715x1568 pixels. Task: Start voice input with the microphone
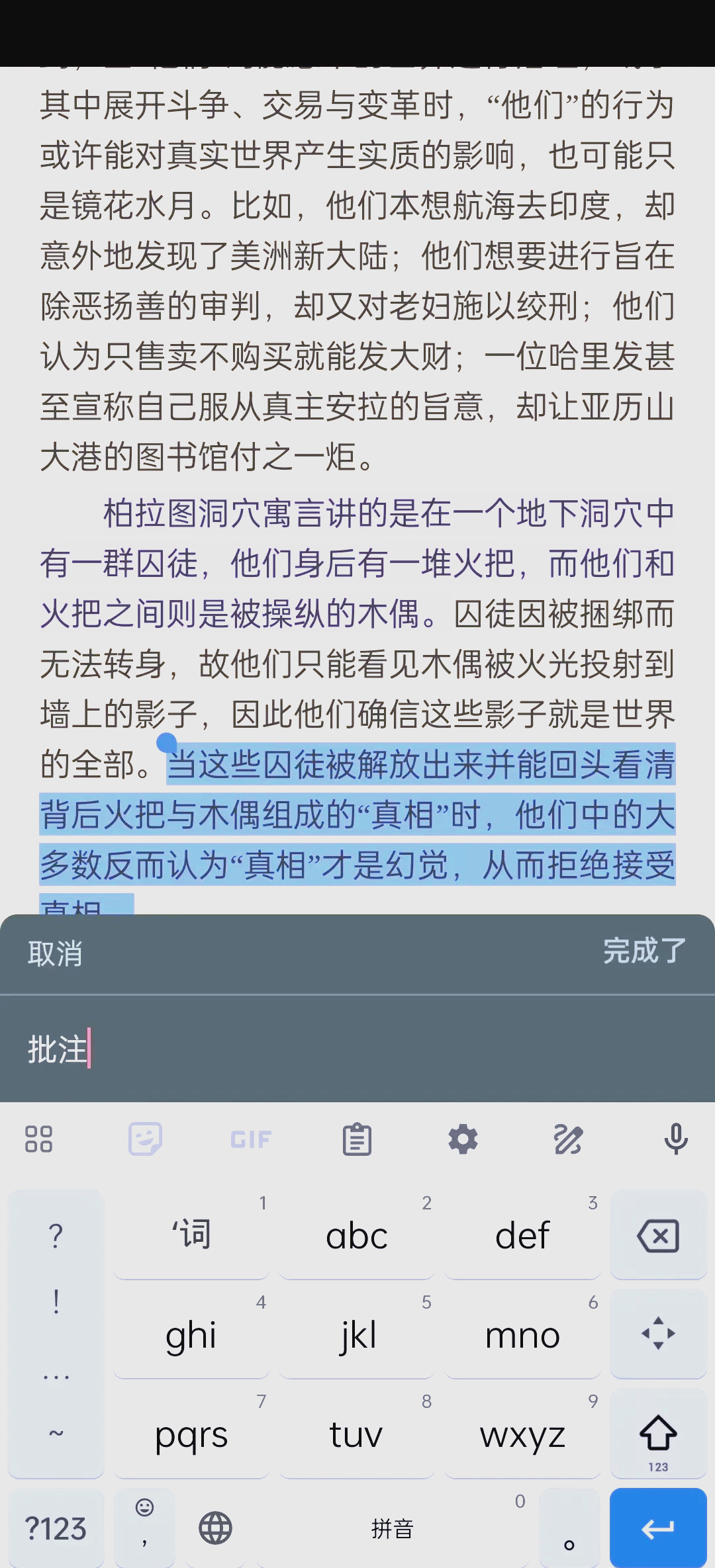675,1139
